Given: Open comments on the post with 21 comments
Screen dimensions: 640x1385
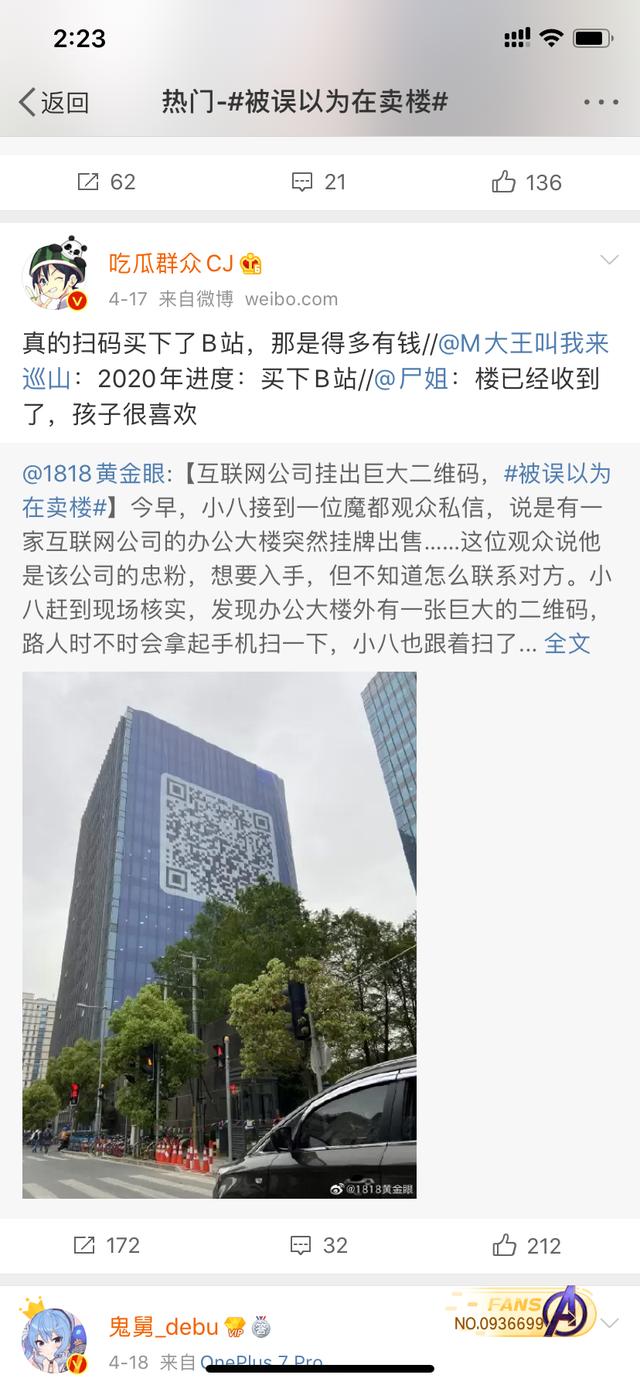Looking at the screenshot, I should (318, 182).
